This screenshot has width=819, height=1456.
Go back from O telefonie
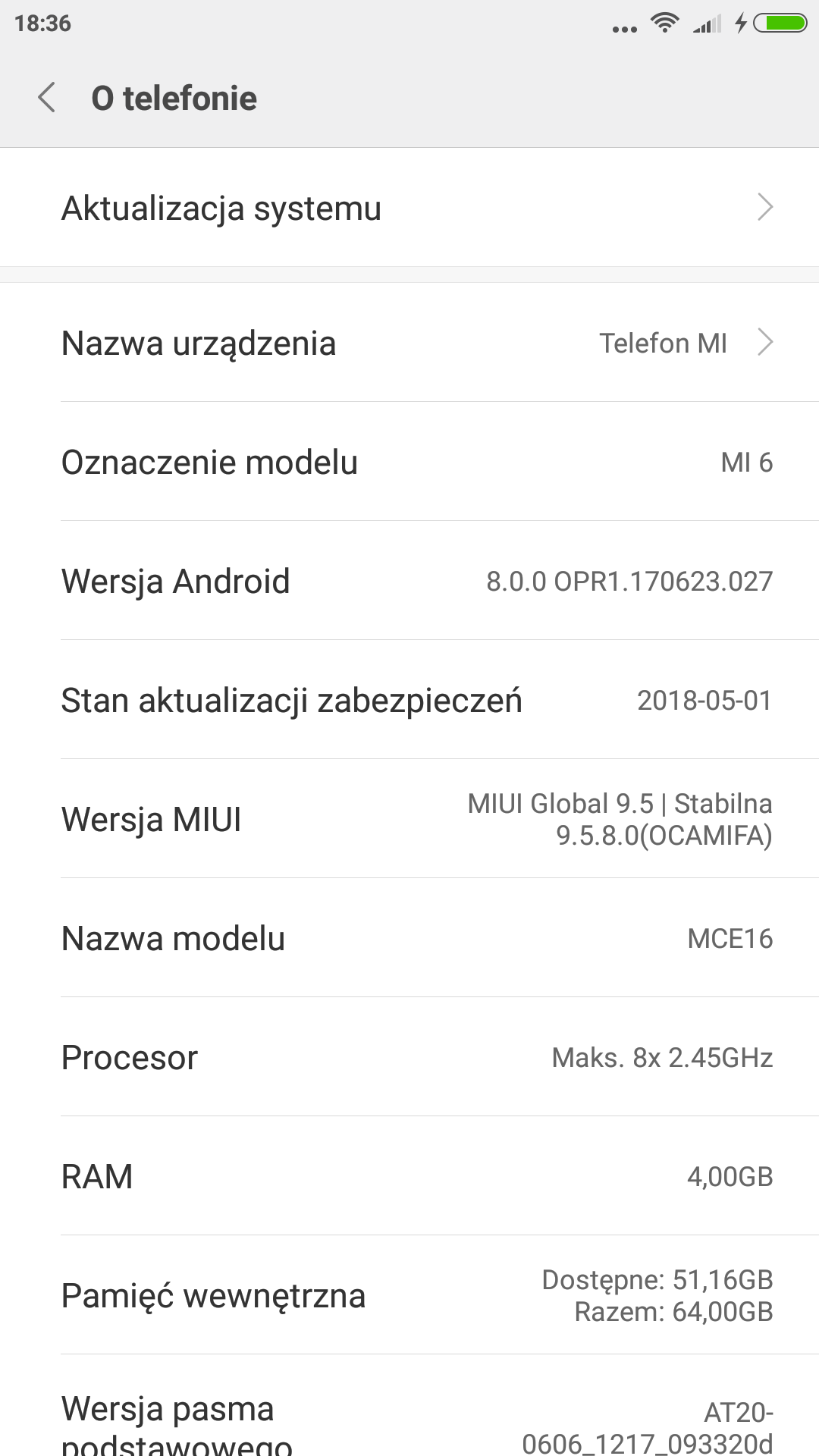(47, 98)
